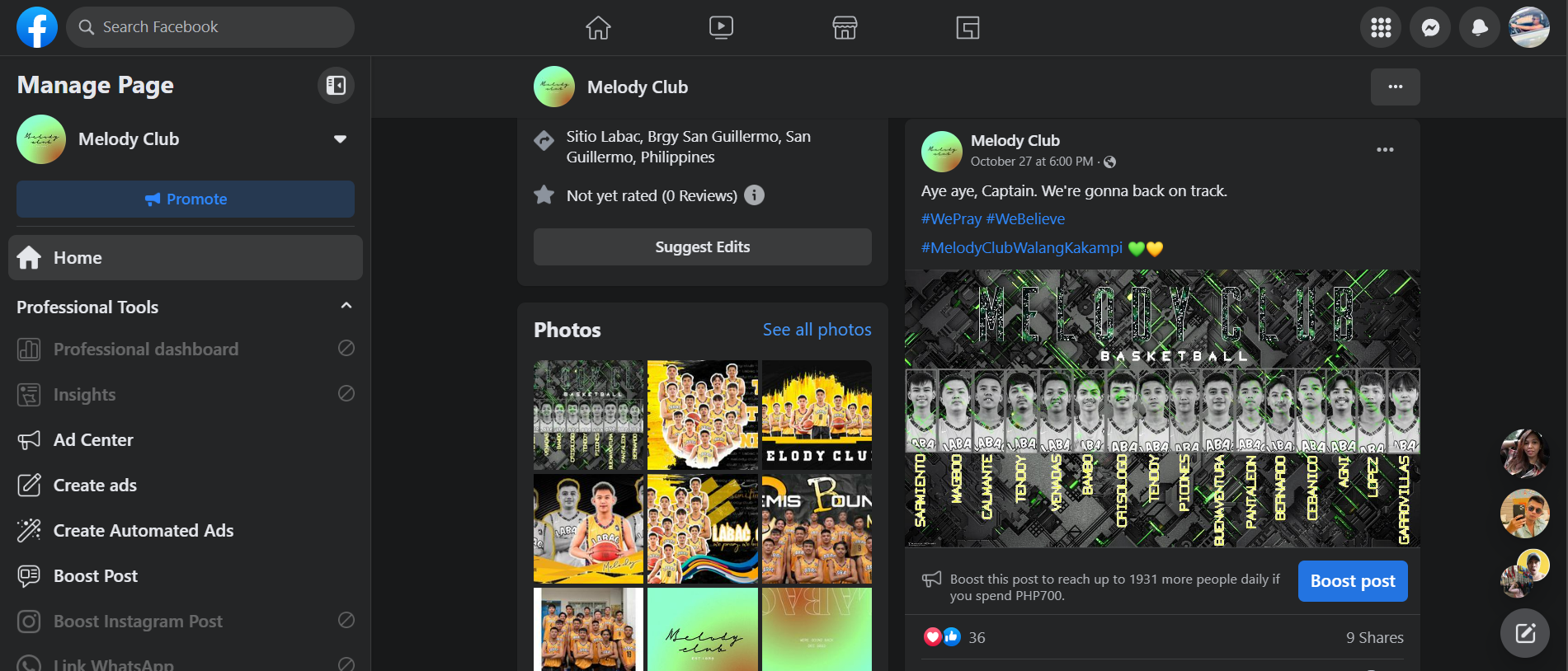
Task: Open the grid menu icon
Action: click(1381, 28)
